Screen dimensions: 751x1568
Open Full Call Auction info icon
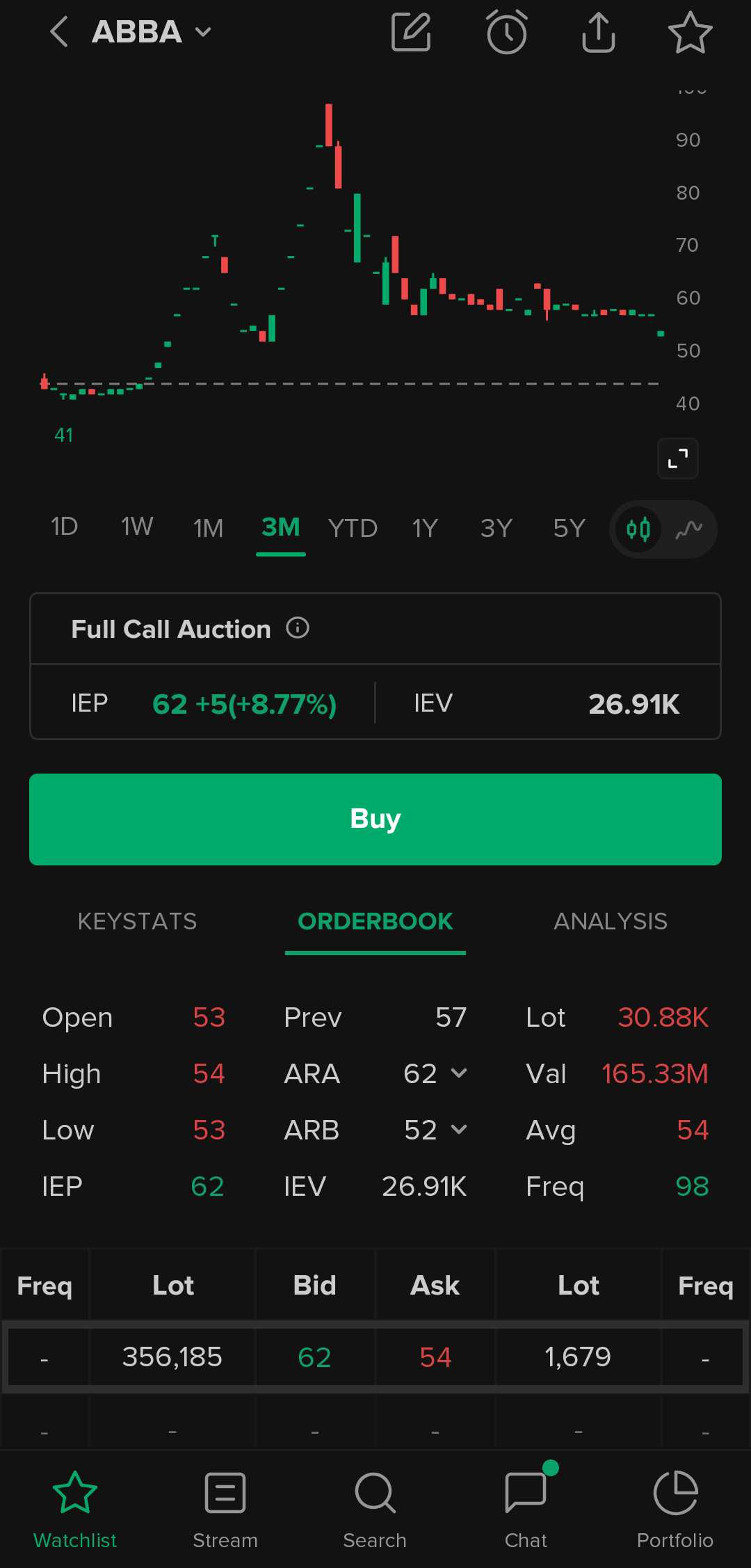click(x=298, y=628)
